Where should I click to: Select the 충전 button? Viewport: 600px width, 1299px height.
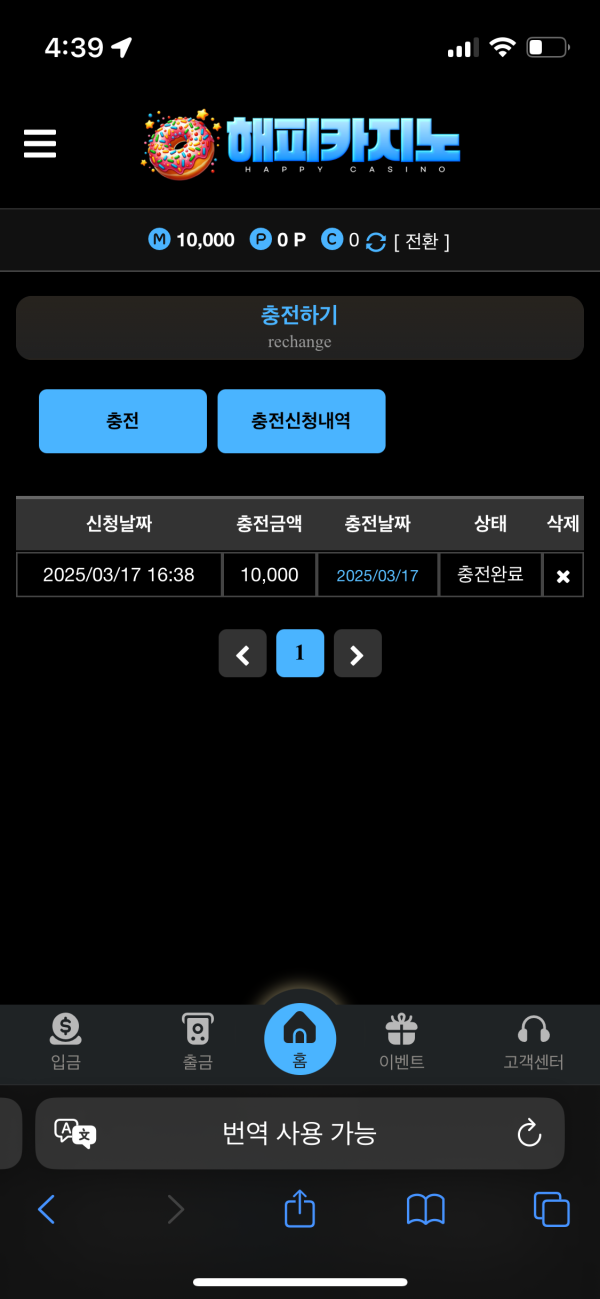point(122,421)
